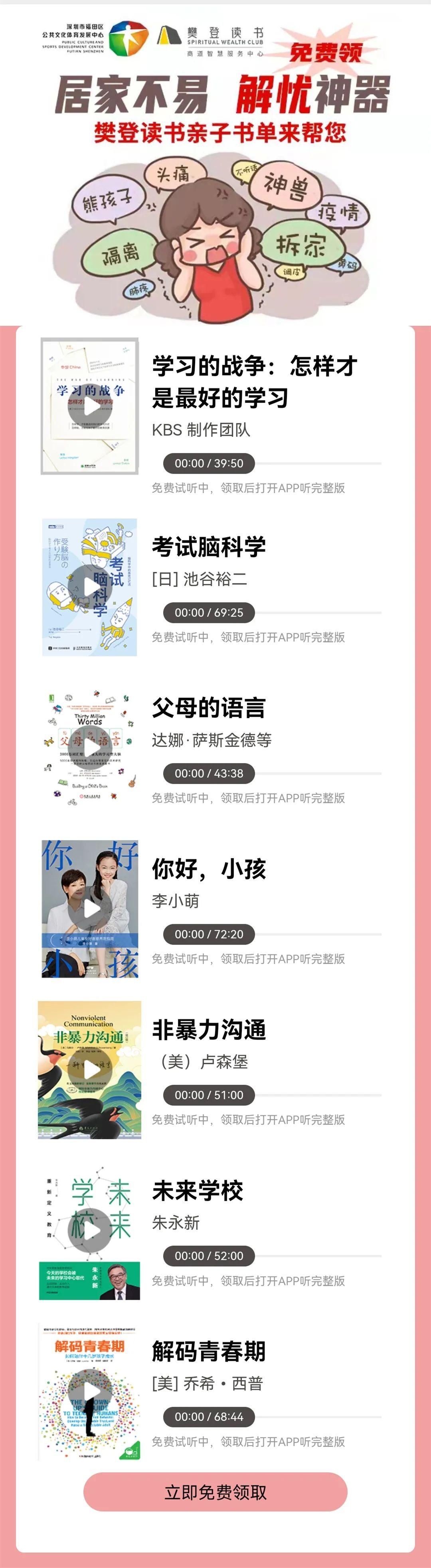Seek along the 非暴力沟通 progress bar
The image size is (431, 1568).
tap(317, 1095)
